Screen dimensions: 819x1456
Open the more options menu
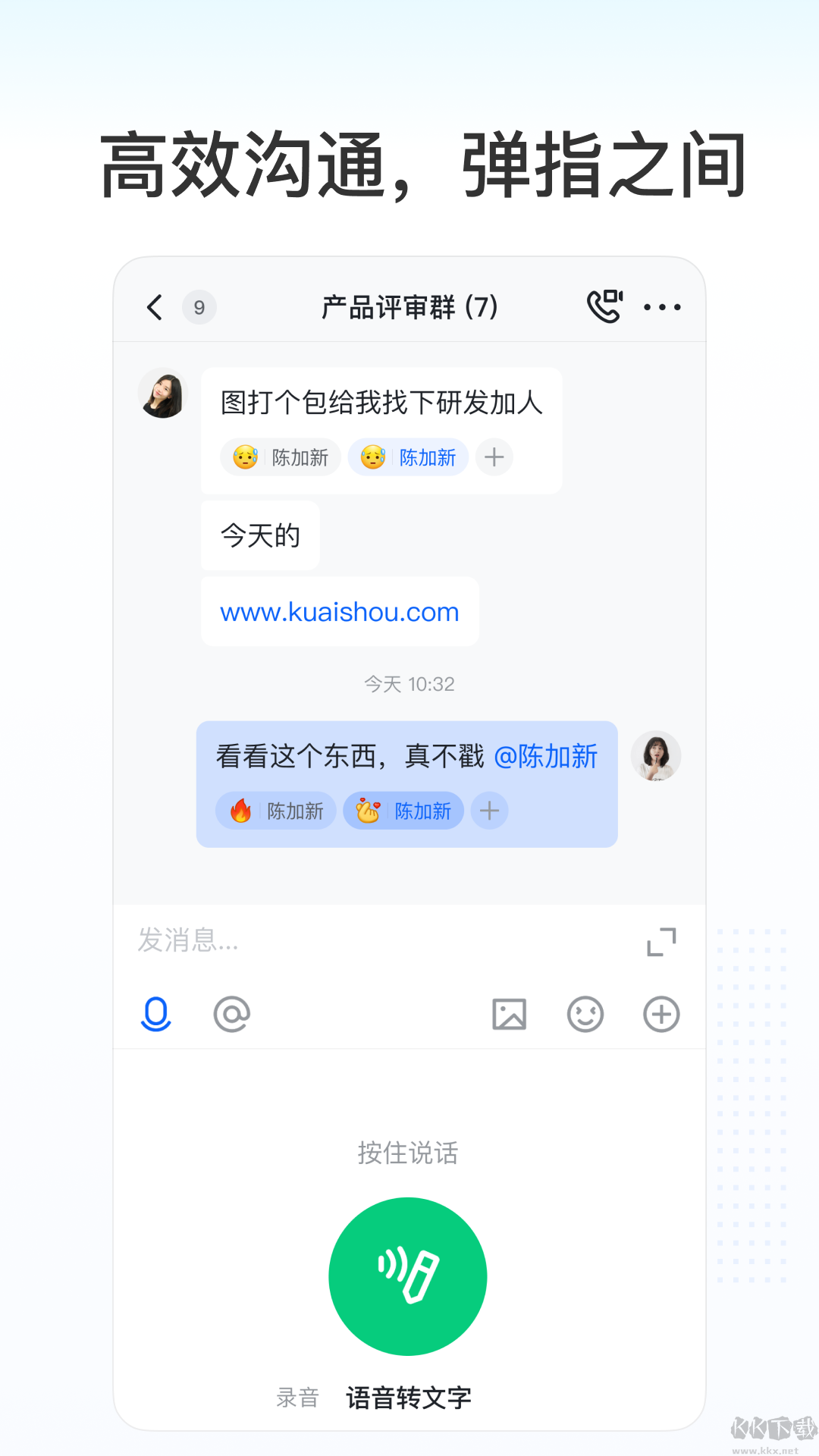[x=661, y=307]
